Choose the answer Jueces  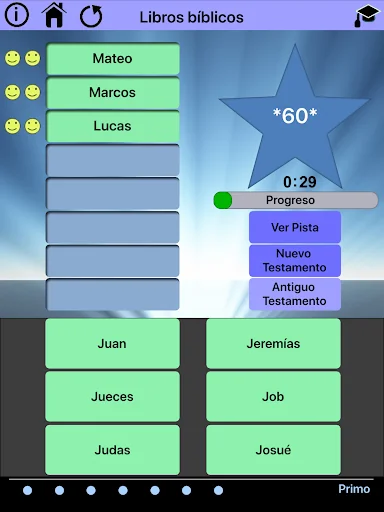(x=112, y=397)
